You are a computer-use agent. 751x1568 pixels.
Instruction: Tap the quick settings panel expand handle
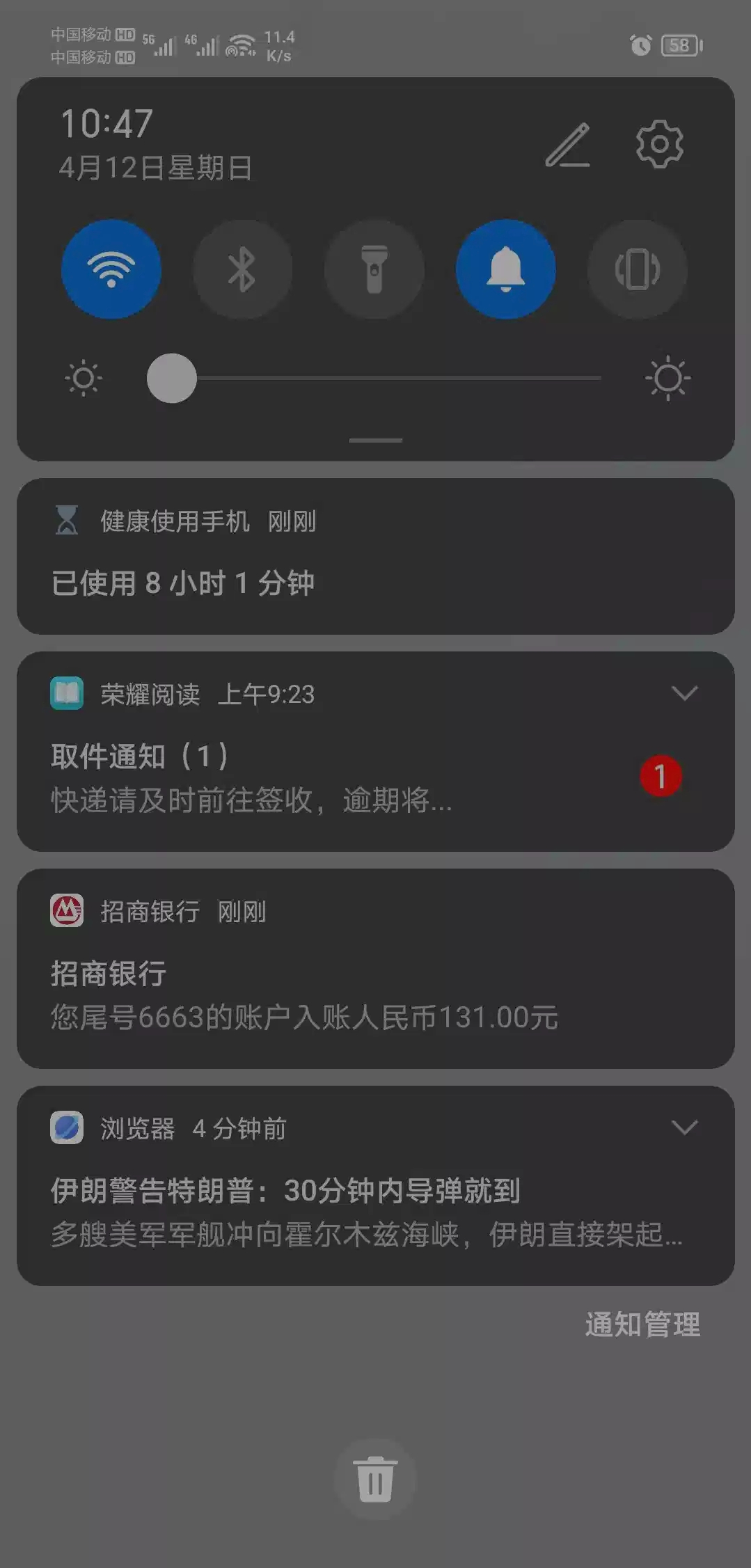(375, 440)
